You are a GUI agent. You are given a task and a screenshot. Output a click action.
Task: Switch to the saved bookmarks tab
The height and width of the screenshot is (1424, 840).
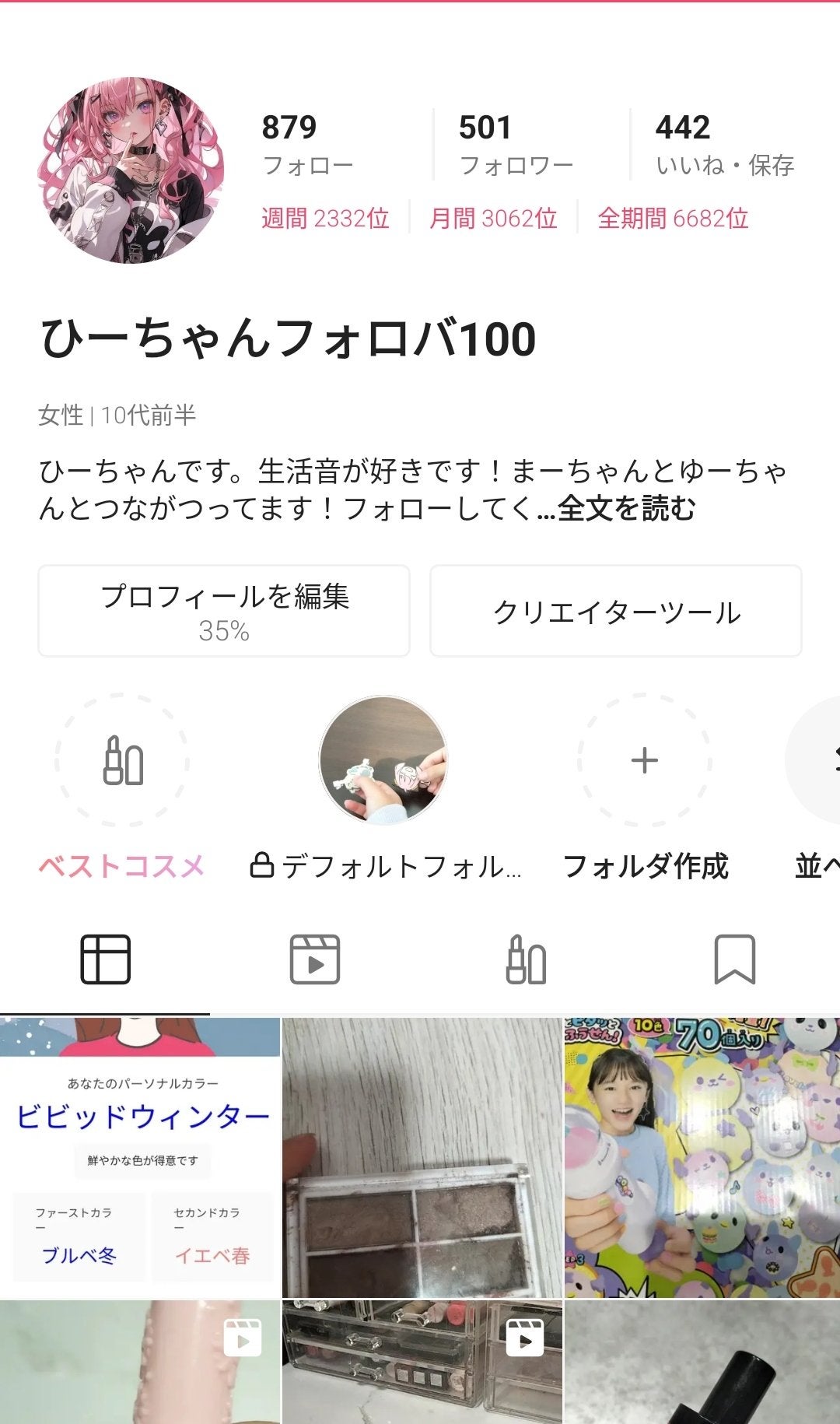coord(735,959)
